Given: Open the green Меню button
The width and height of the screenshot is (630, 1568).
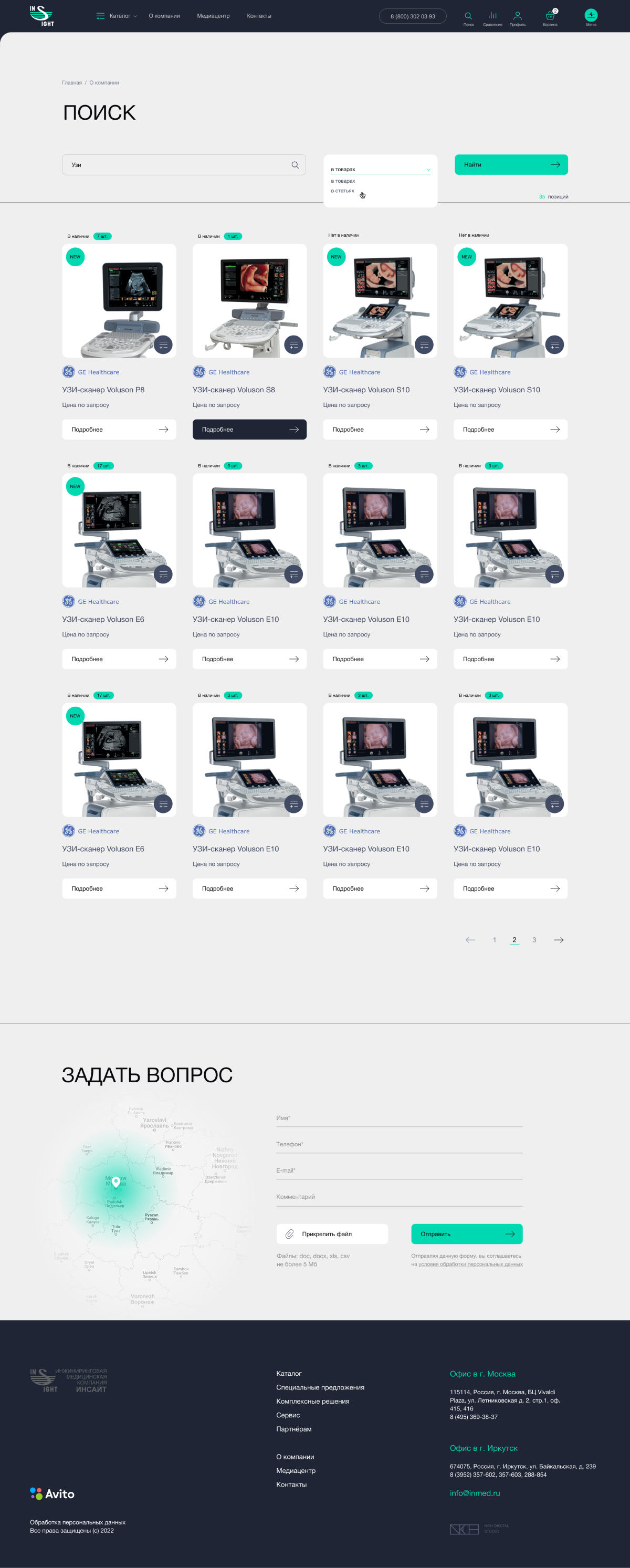Looking at the screenshot, I should click(x=591, y=16).
